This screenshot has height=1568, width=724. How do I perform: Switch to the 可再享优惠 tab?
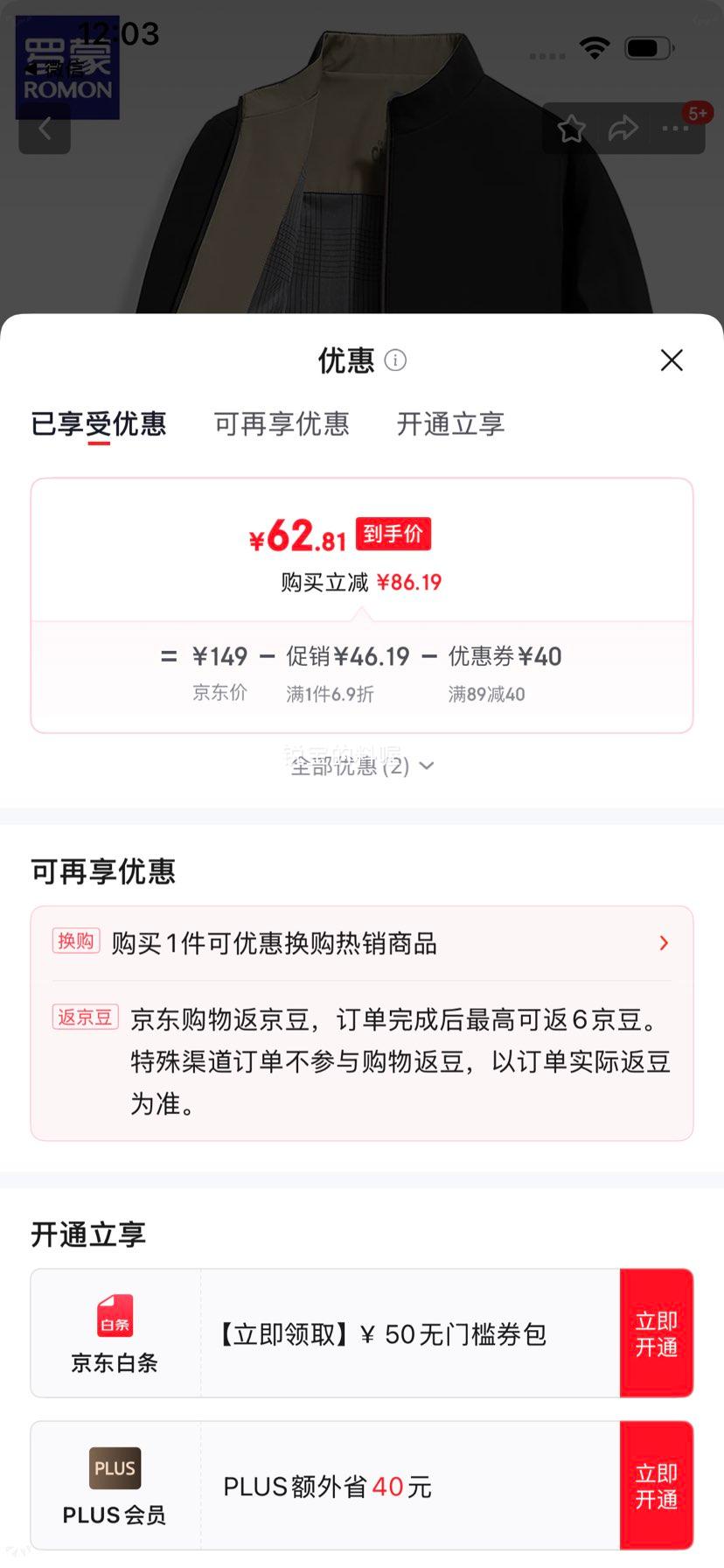(281, 424)
